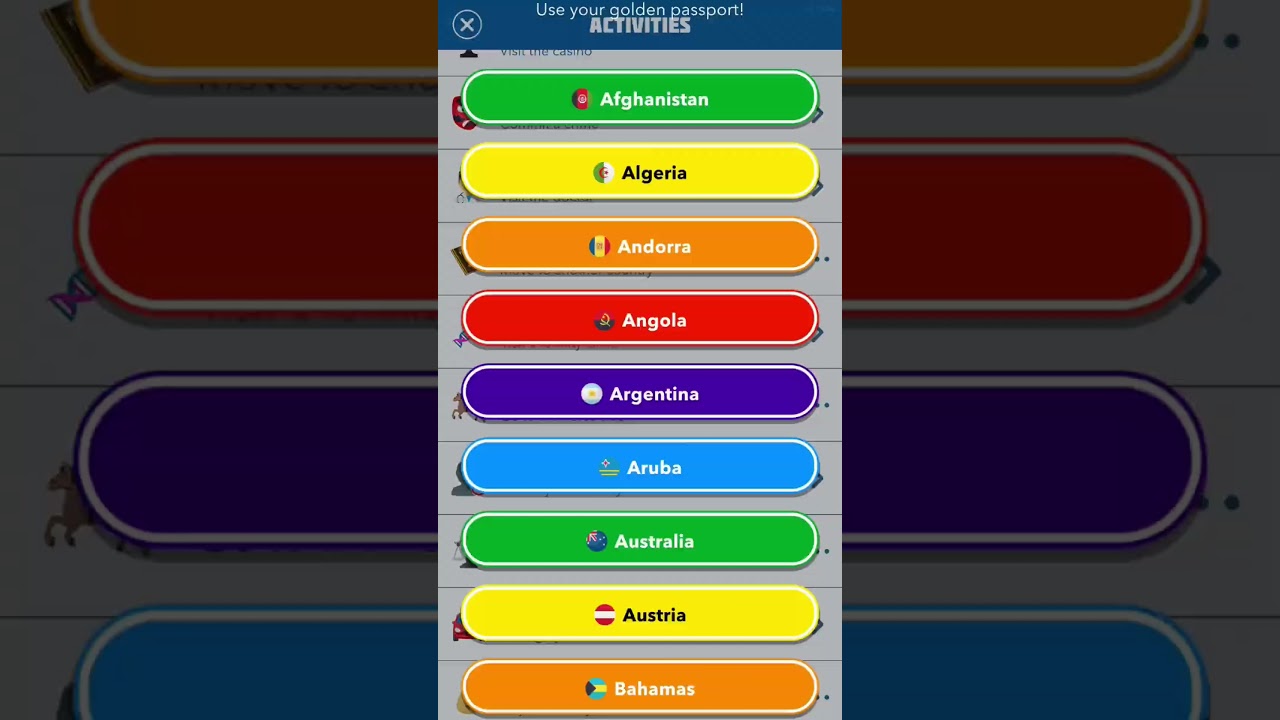
Task: Select Angola from the list
Action: pos(640,320)
